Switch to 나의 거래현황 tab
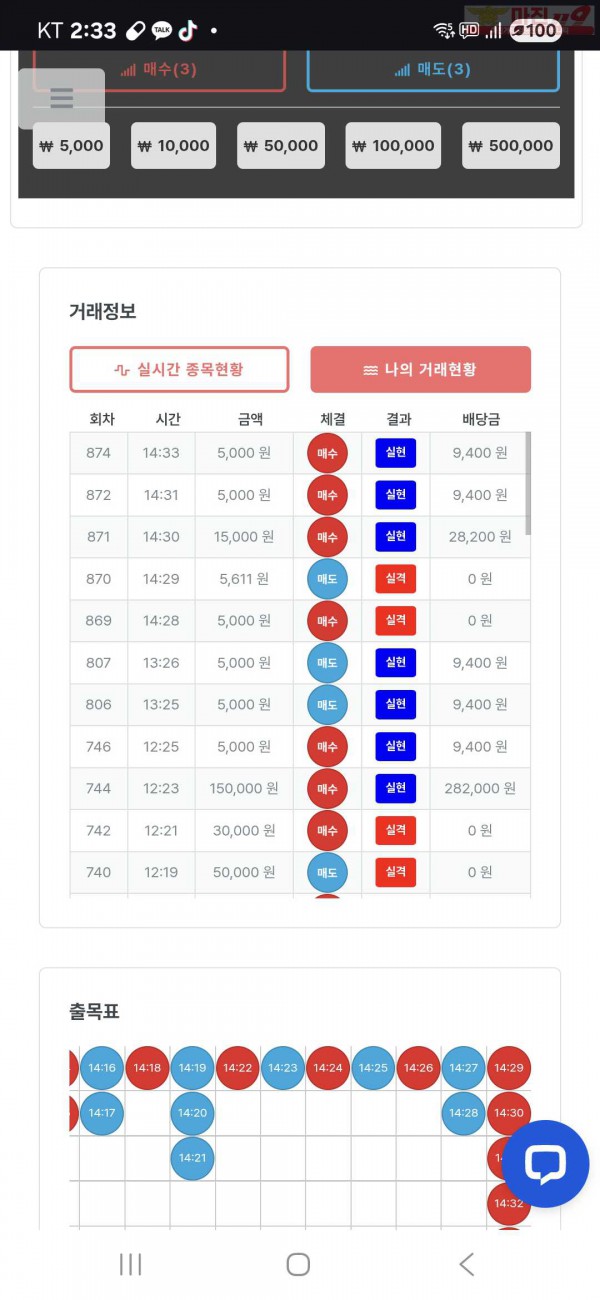Viewport: 600px width, 1300px height. pyautogui.click(x=420, y=370)
